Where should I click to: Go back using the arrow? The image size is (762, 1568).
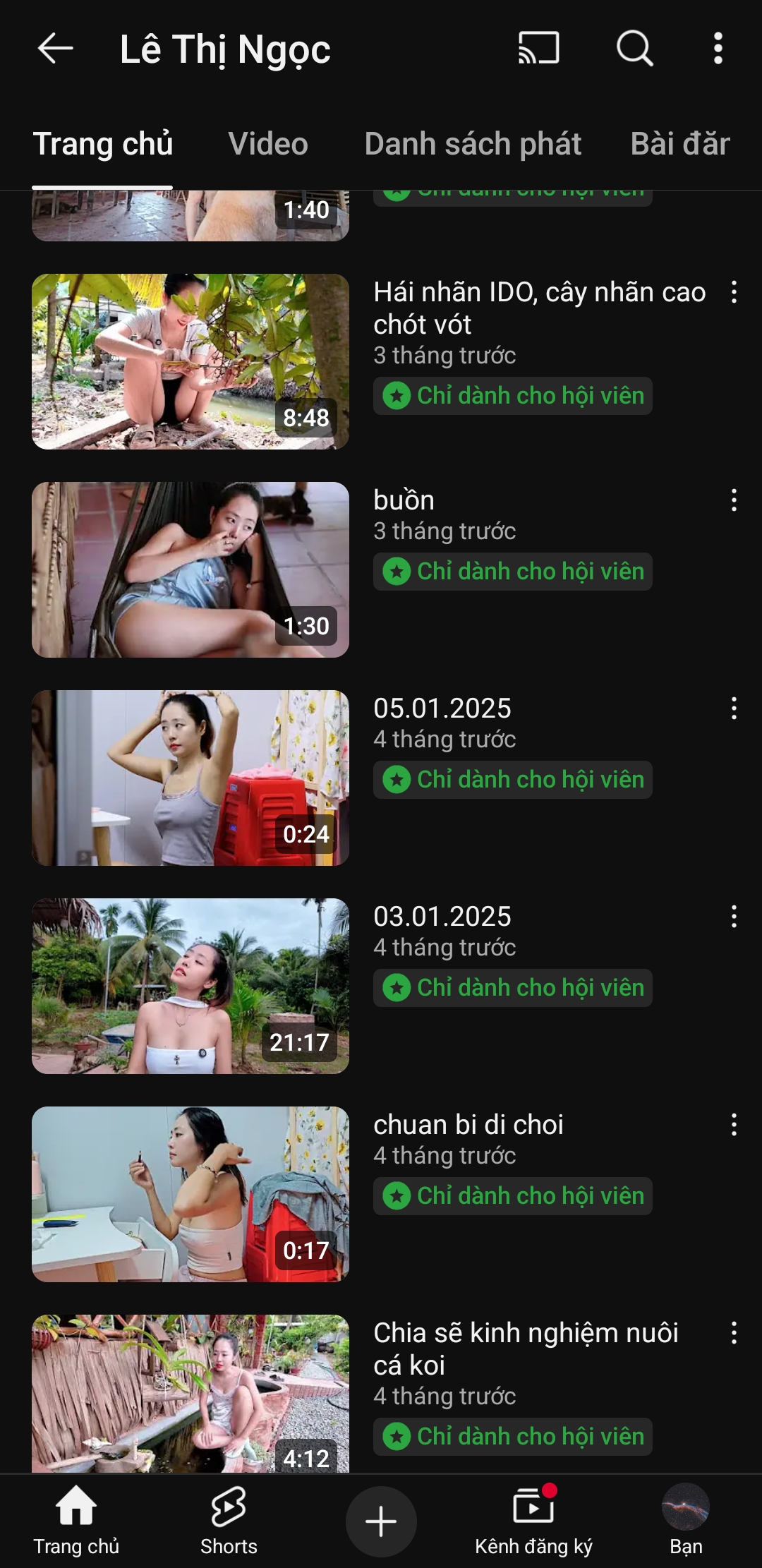pos(55,49)
